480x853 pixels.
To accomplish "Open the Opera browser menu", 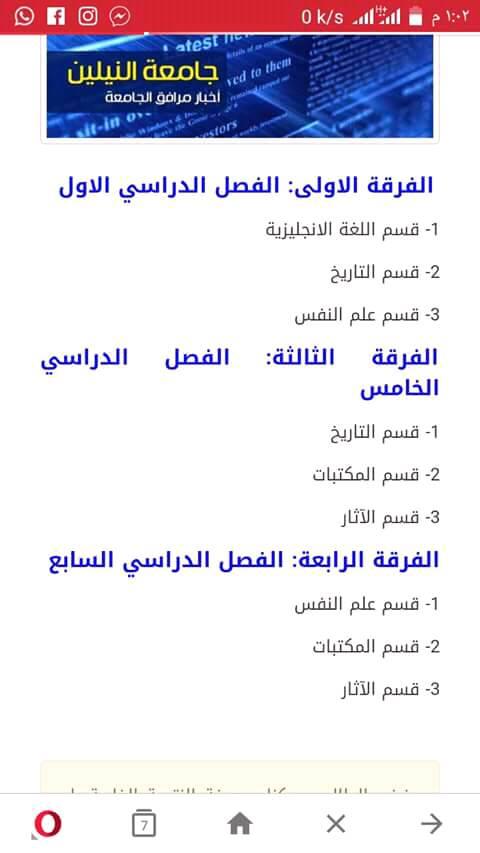I will 47,825.
